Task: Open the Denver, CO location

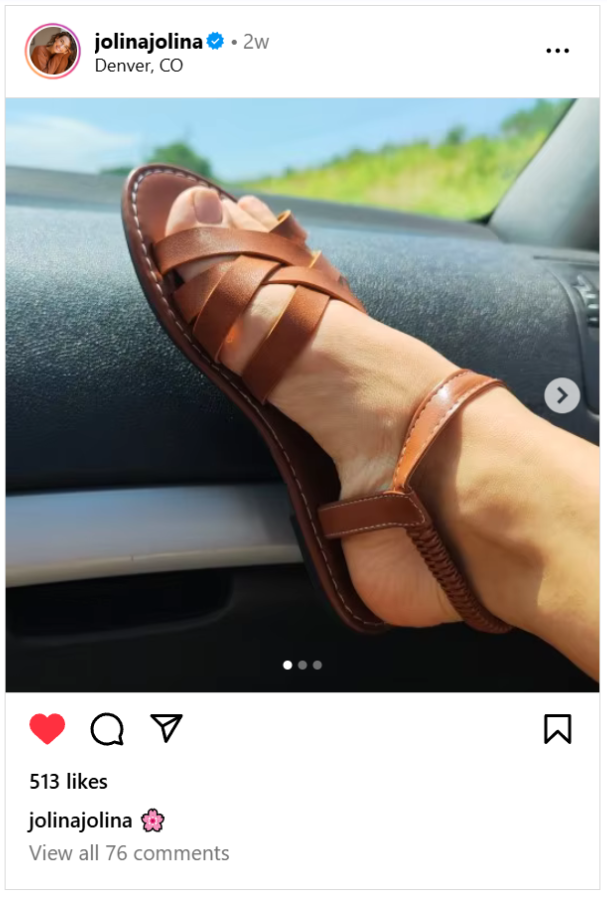Action: tap(138, 65)
